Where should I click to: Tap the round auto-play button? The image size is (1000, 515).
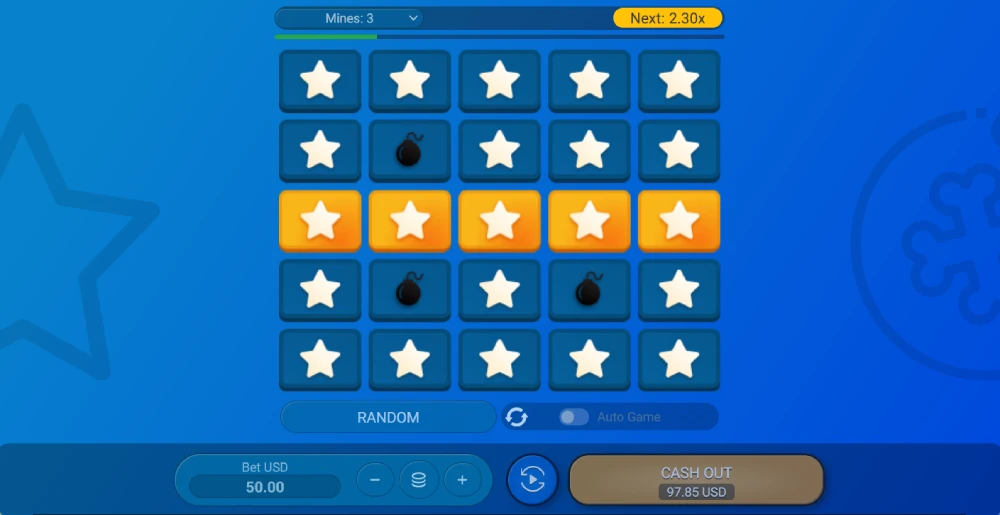532,480
